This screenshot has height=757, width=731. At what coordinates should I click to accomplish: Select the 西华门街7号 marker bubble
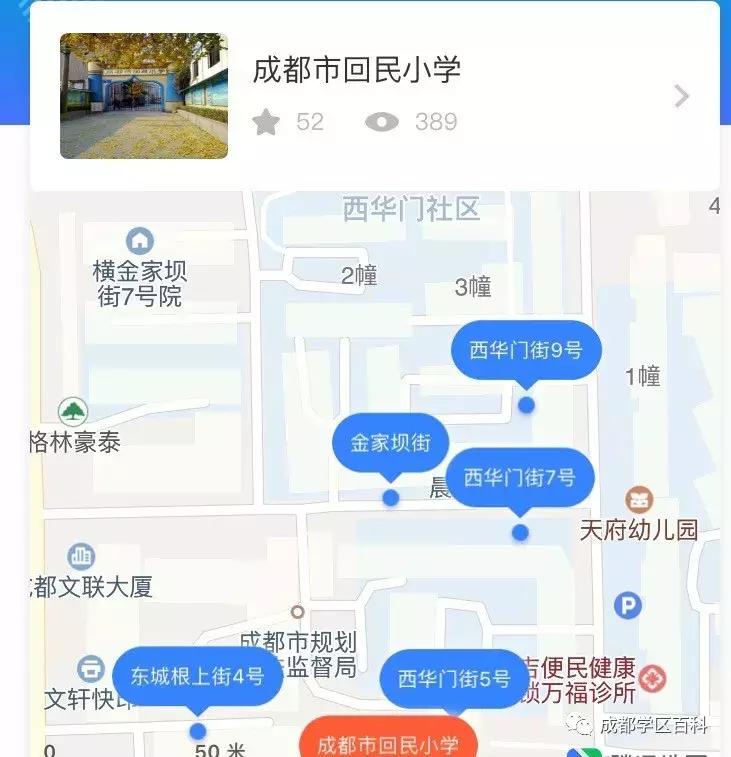(x=521, y=478)
